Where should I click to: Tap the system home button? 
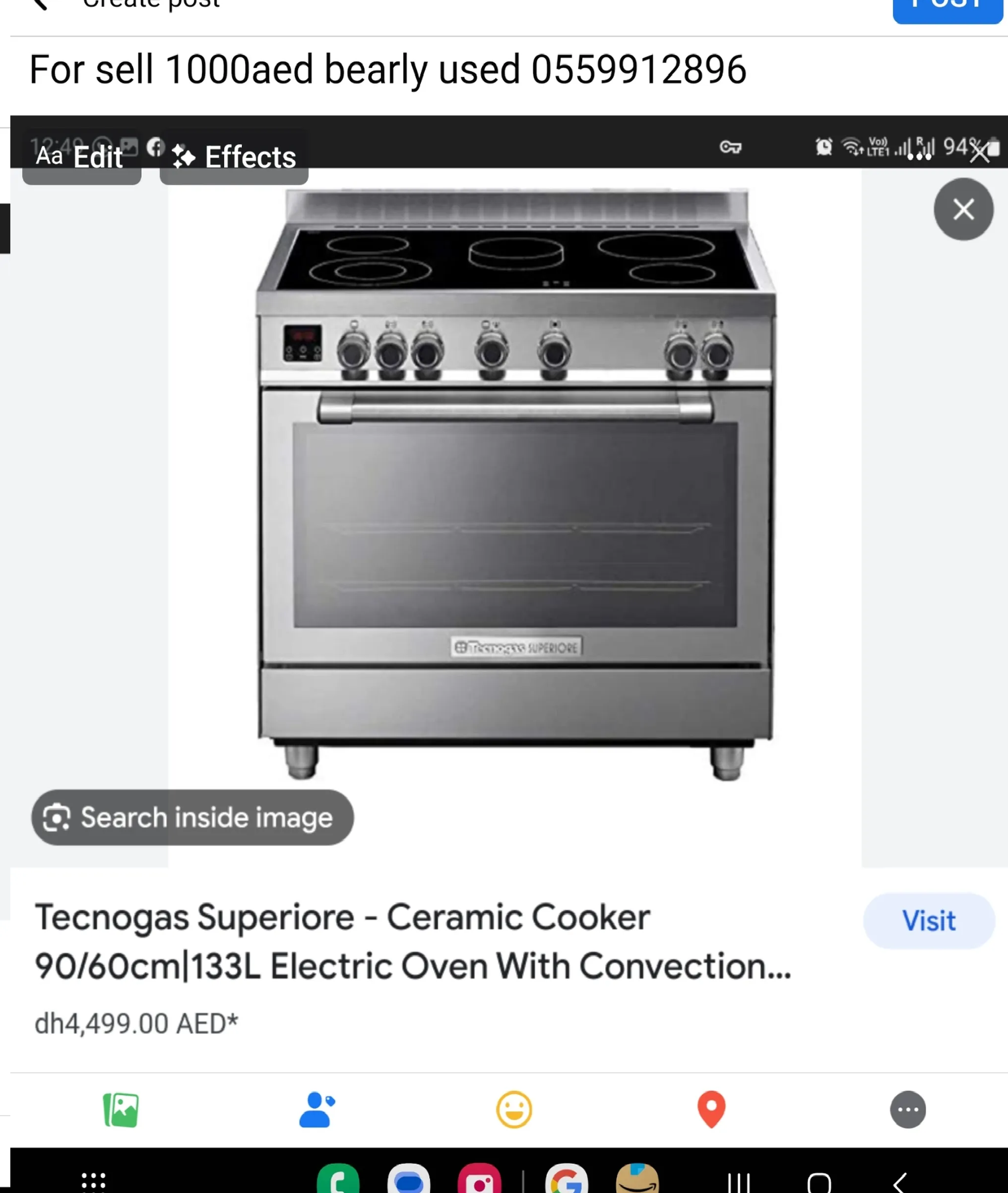pos(819,1182)
